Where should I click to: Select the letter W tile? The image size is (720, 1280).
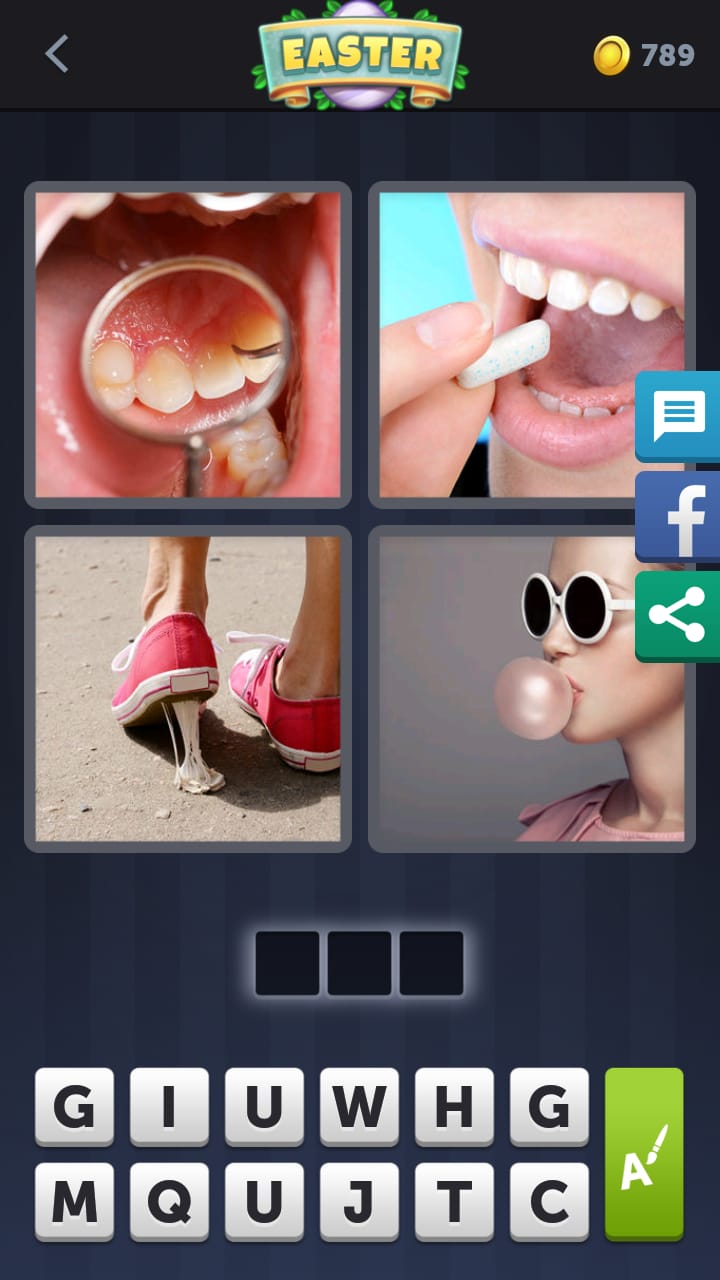coord(359,1106)
